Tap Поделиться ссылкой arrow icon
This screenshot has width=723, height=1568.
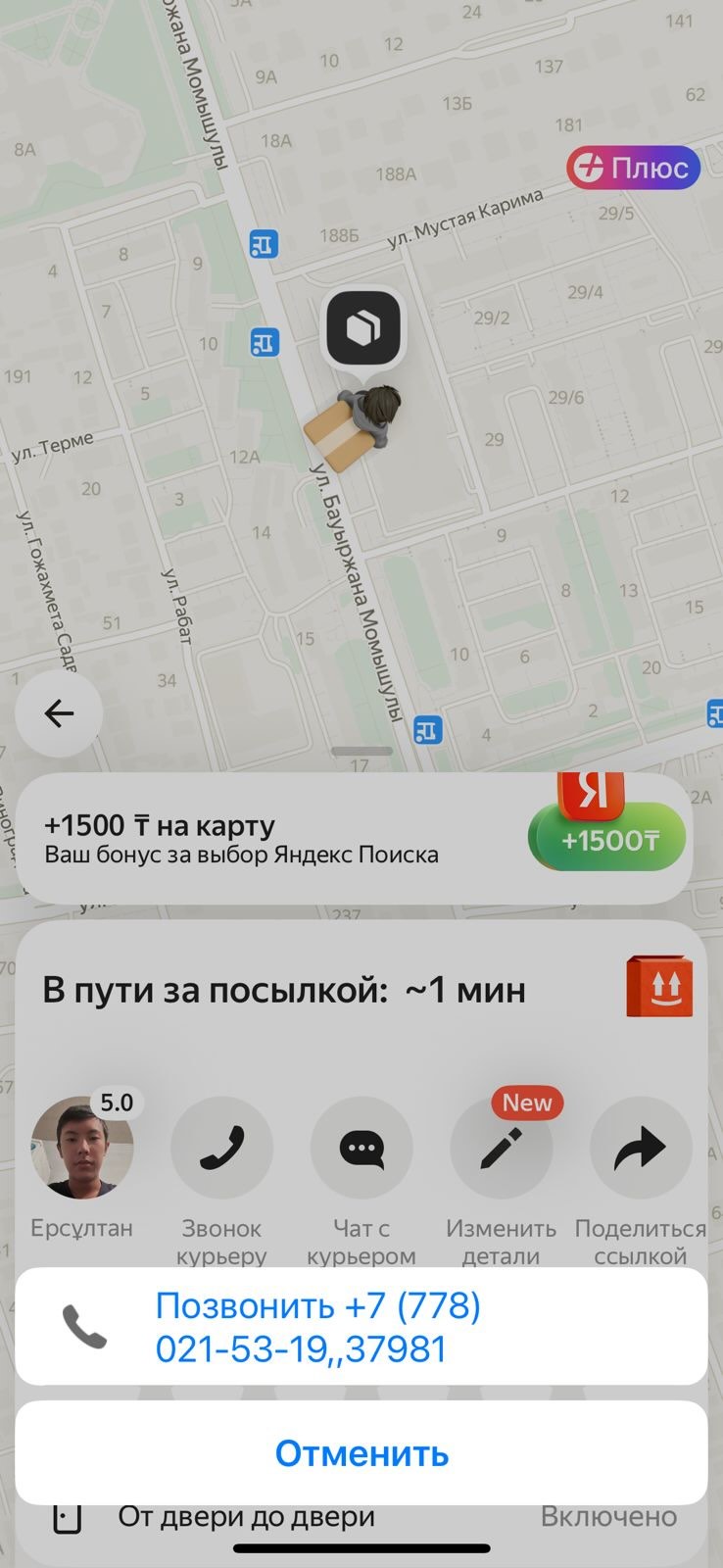641,1148
